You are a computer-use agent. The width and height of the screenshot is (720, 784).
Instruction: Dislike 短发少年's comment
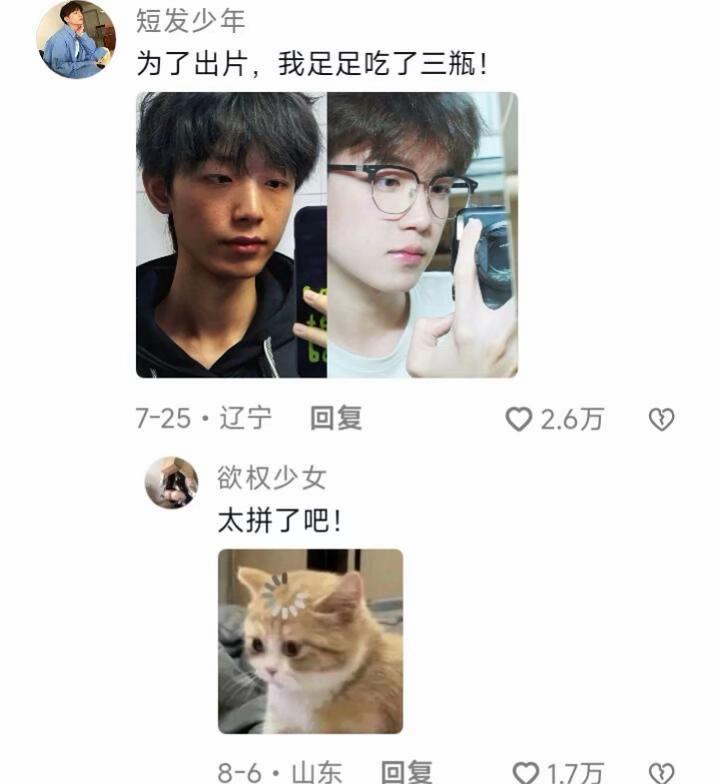661,419
